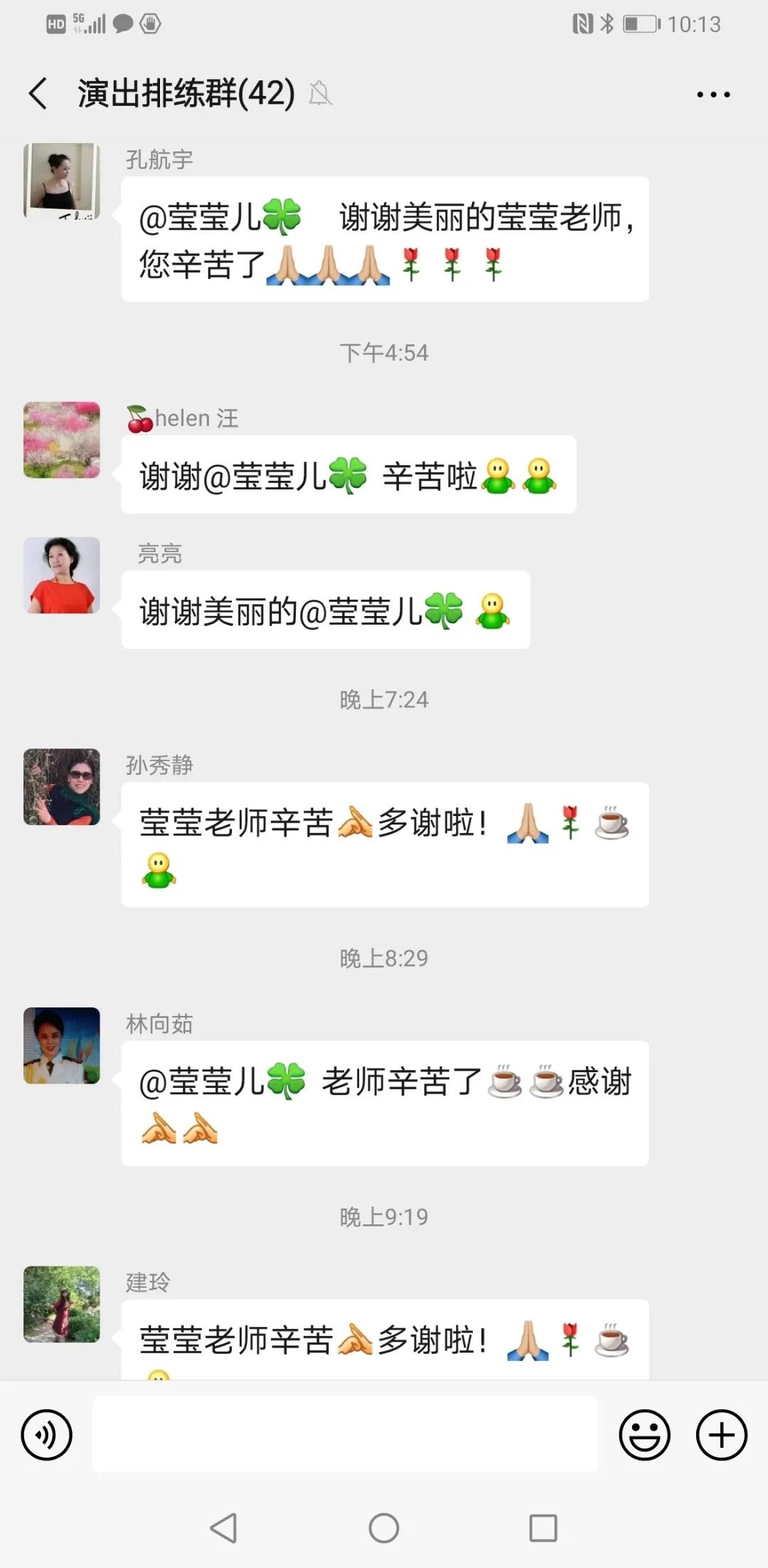Open the emoji sticker panel

coord(644,1435)
